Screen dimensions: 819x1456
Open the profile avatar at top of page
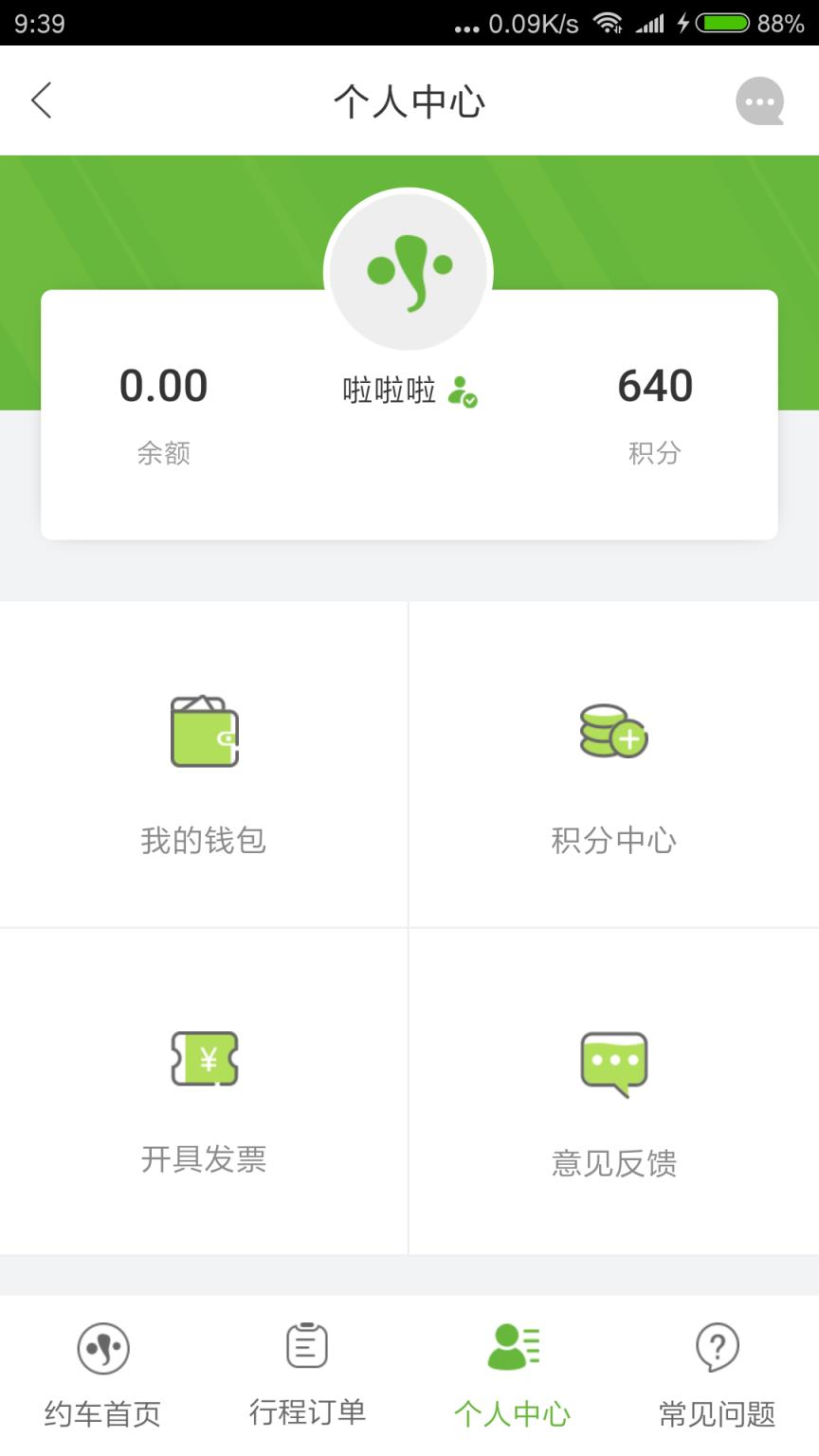click(409, 272)
